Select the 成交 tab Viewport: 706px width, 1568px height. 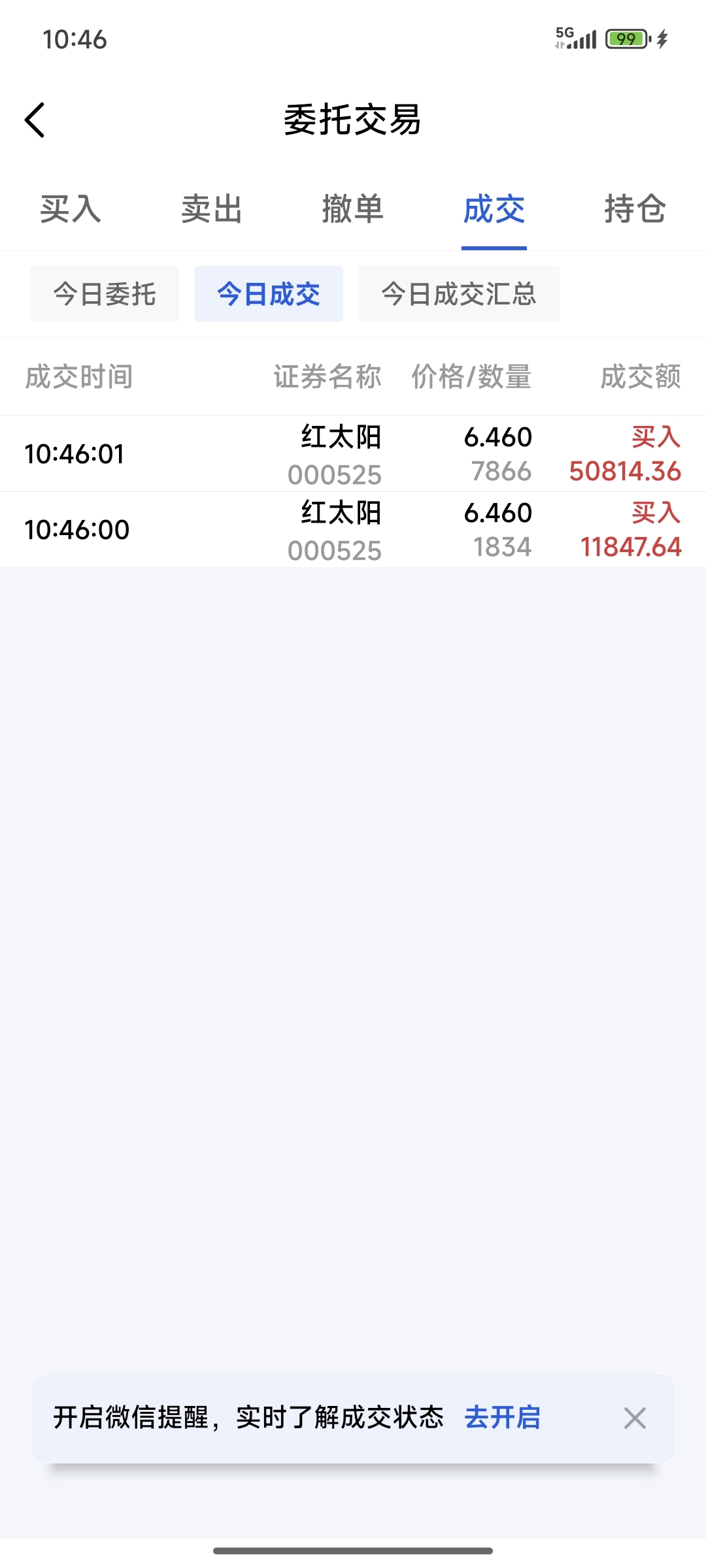494,210
